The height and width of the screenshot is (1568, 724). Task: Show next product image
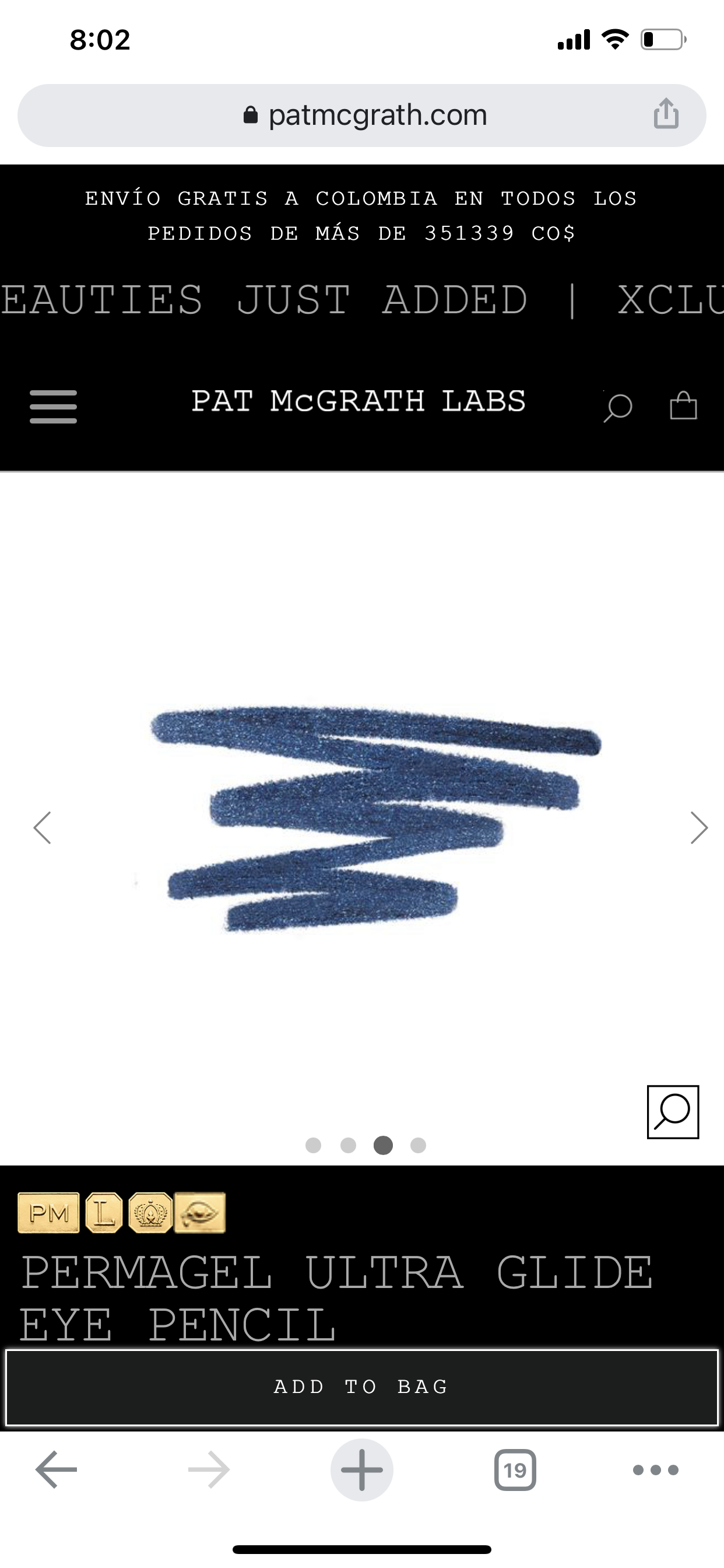[x=699, y=828]
